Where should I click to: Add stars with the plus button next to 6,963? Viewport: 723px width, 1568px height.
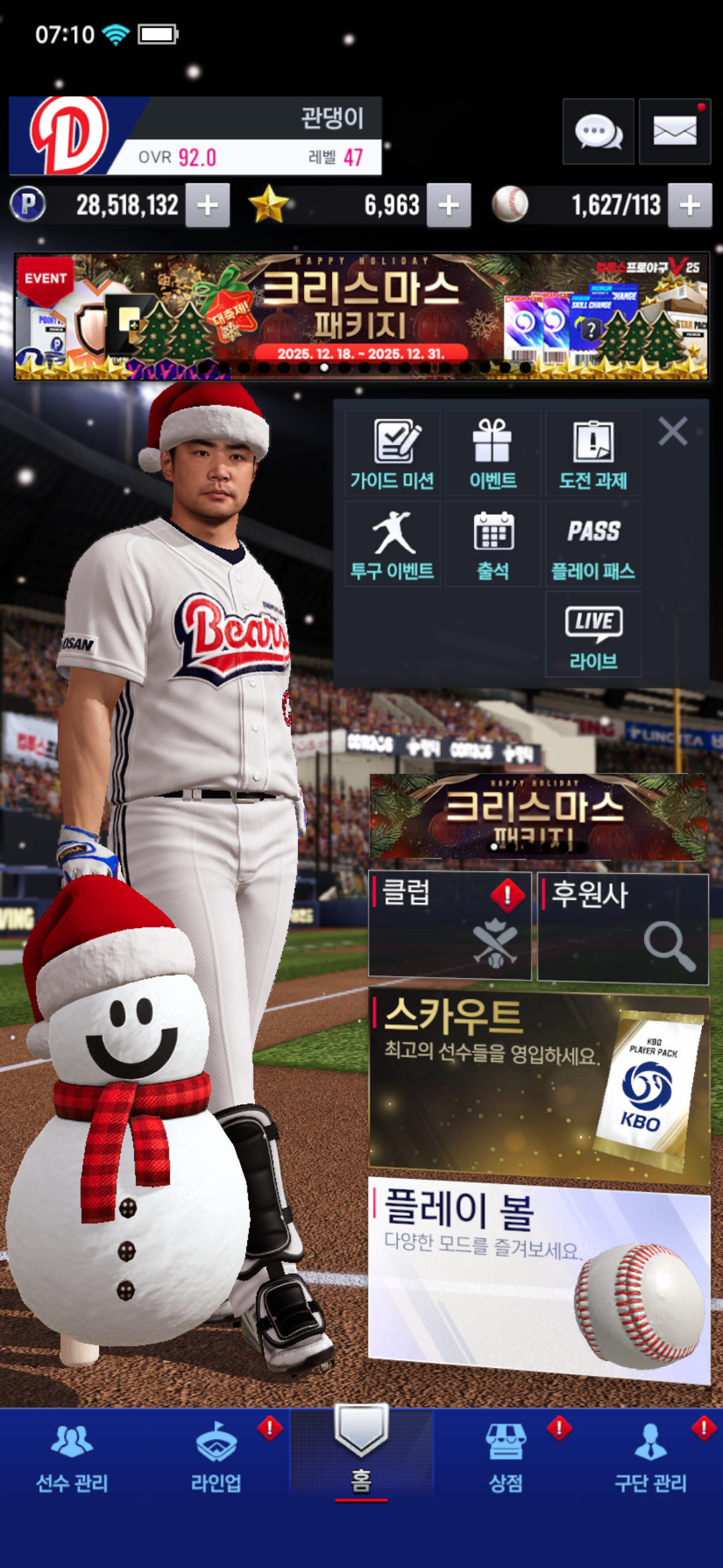449,206
